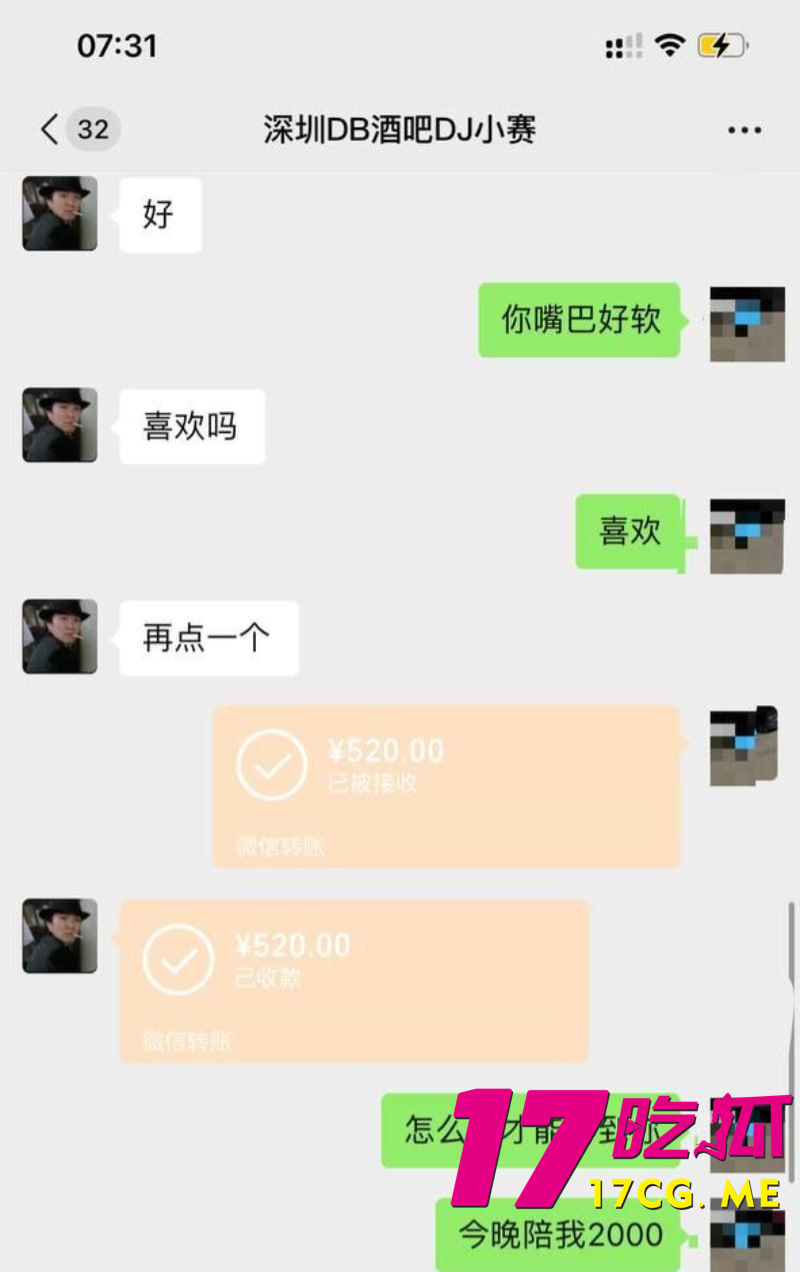Open the chat options overflow menu

coord(744,131)
